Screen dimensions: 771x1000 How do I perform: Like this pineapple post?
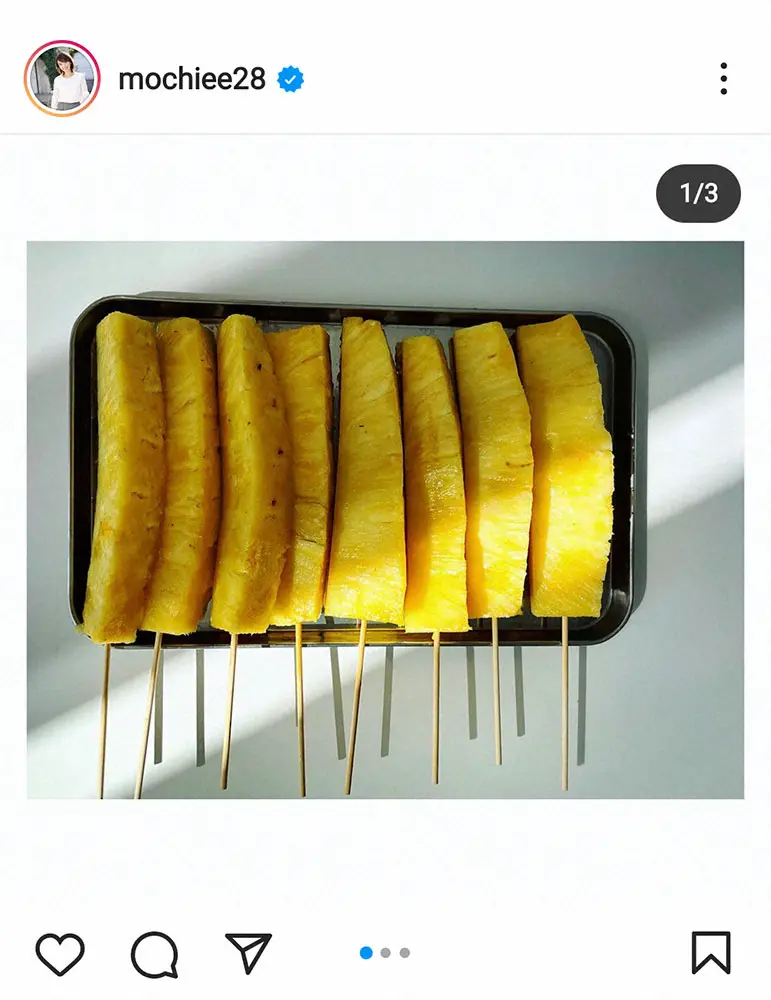coord(60,953)
